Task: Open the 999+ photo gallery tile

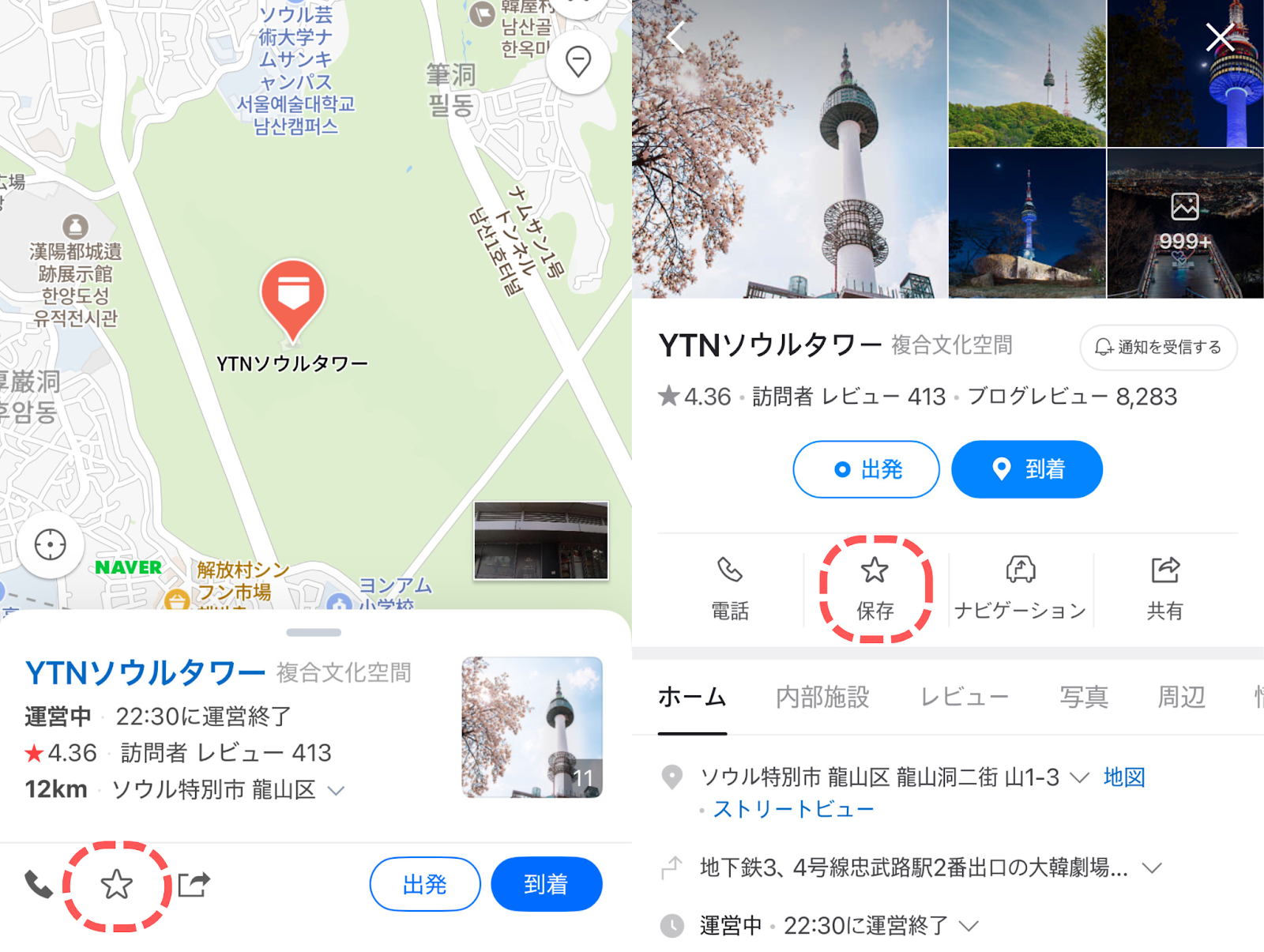Action: pyautogui.click(x=1184, y=224)
